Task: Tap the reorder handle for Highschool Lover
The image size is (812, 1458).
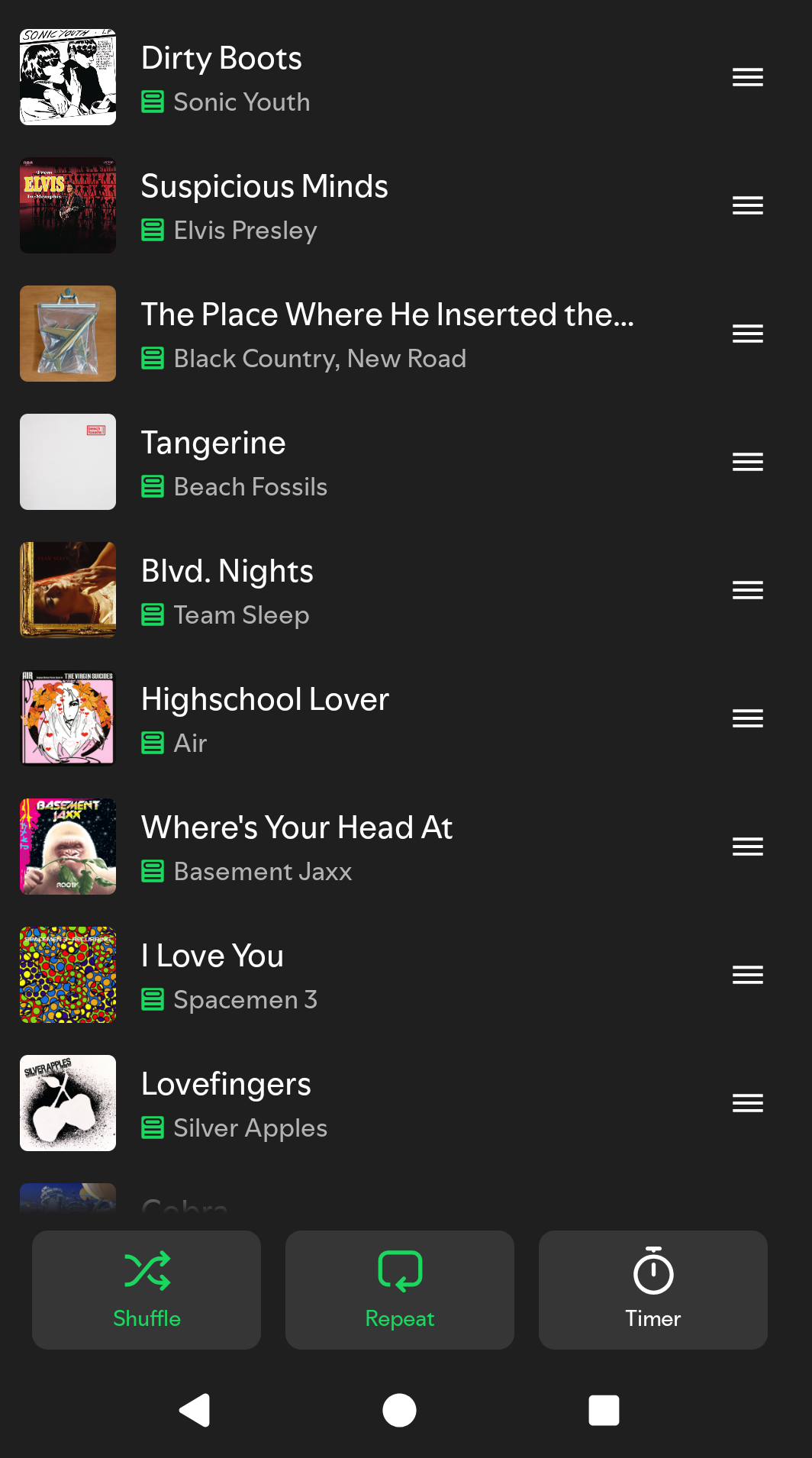Action: [x=748, y=718]
